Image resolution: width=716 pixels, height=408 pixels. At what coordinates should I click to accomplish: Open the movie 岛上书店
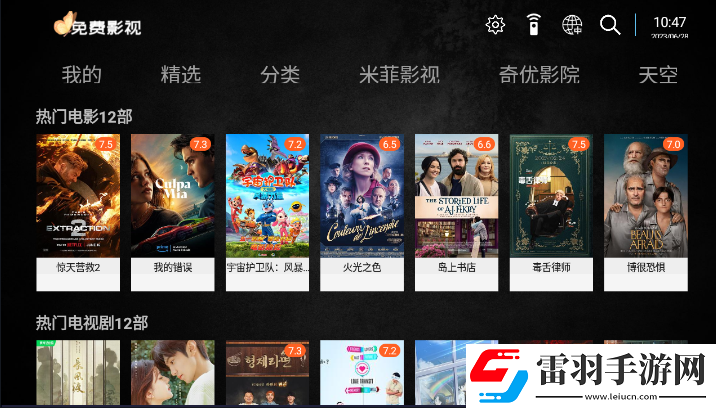click(456, 210)
